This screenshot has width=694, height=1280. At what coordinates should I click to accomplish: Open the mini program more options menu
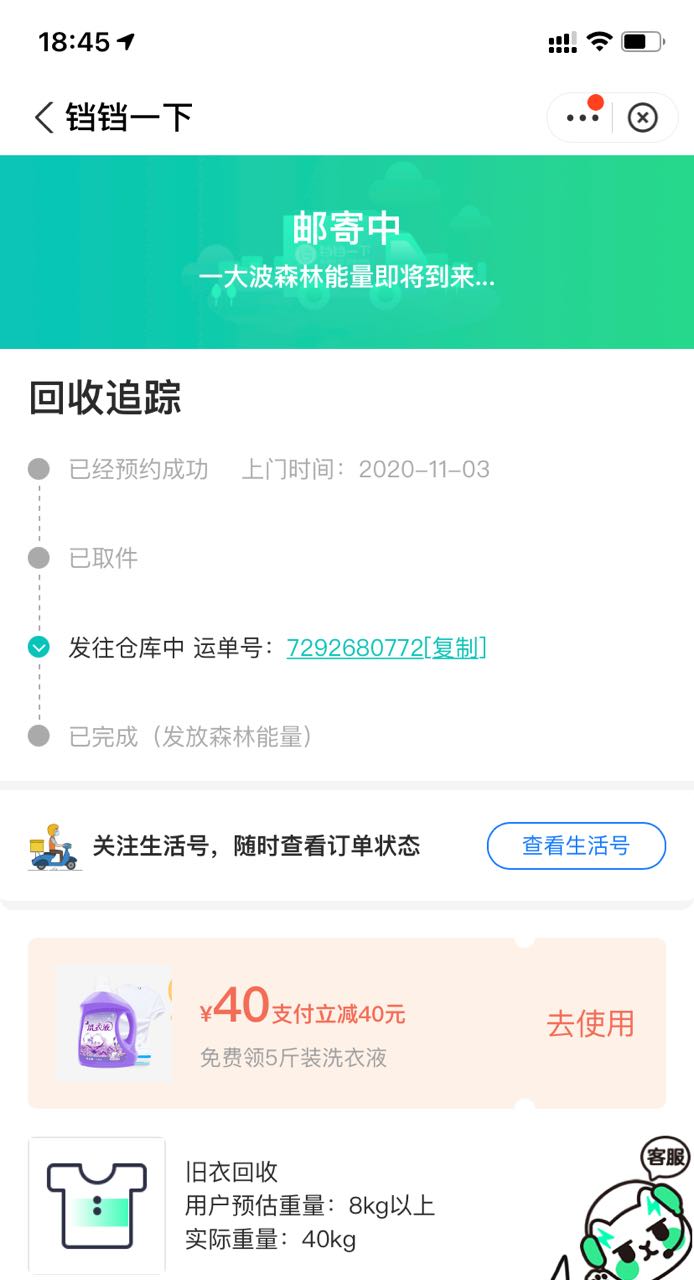582,118
